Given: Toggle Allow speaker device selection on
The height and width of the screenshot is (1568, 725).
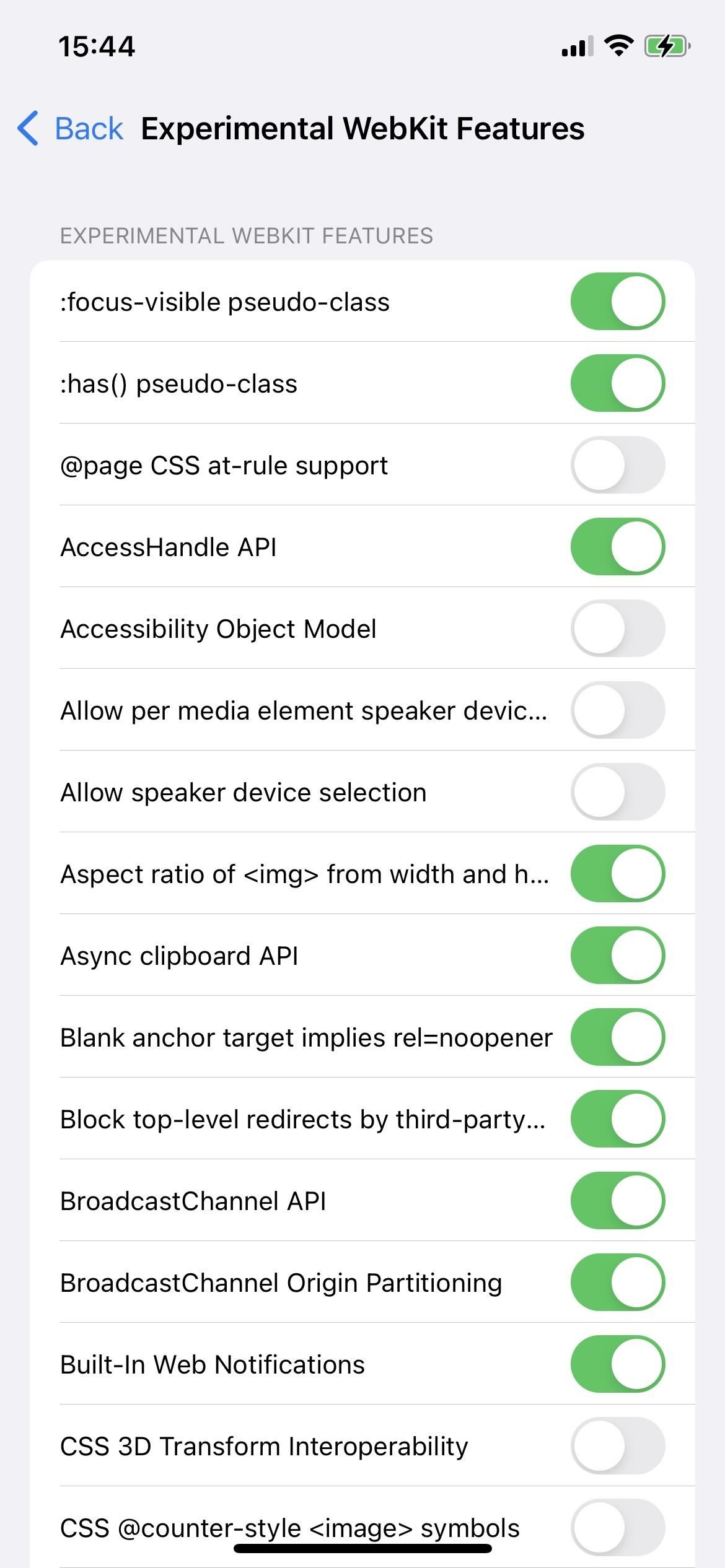Looking at the screenshot, I should click(618, 792).
